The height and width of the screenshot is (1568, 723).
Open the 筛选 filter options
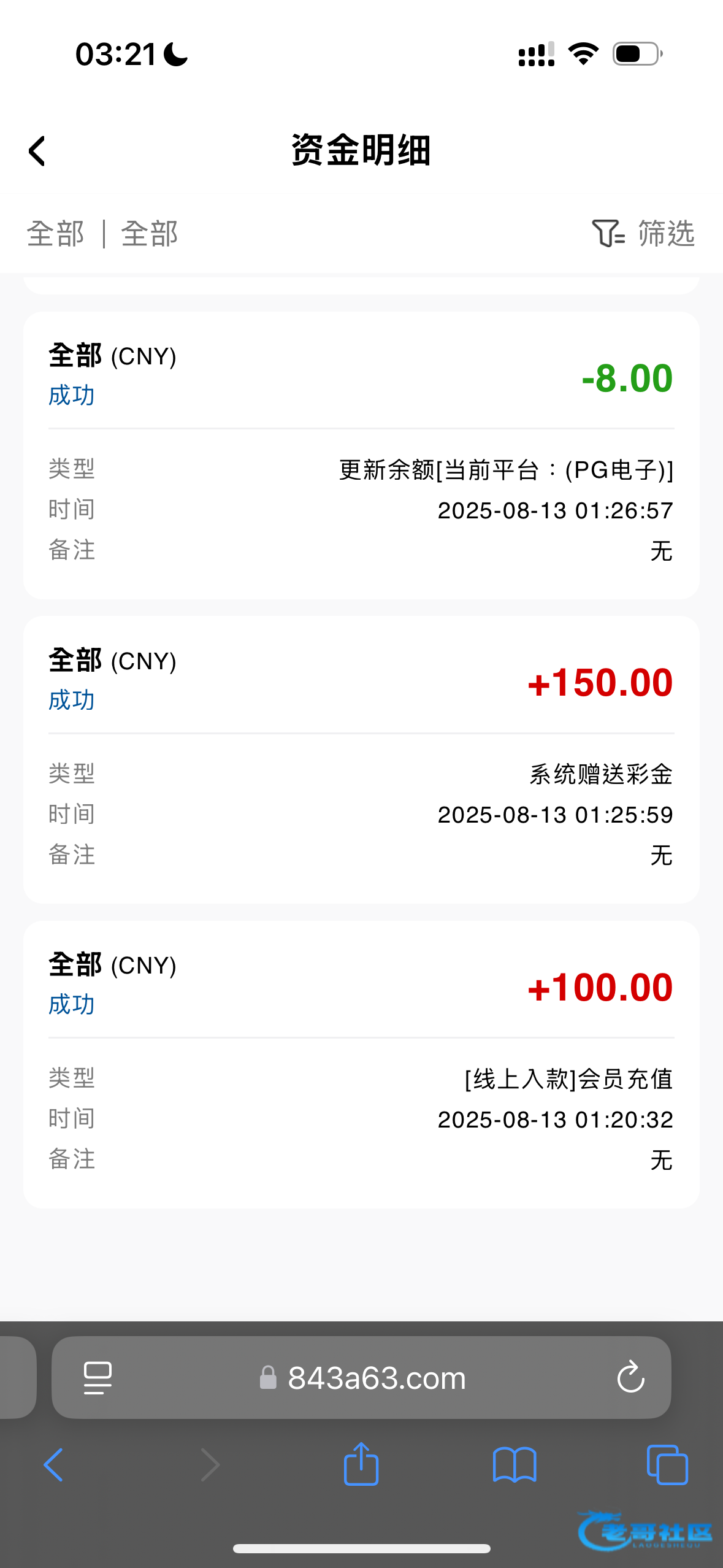[643, 233]
